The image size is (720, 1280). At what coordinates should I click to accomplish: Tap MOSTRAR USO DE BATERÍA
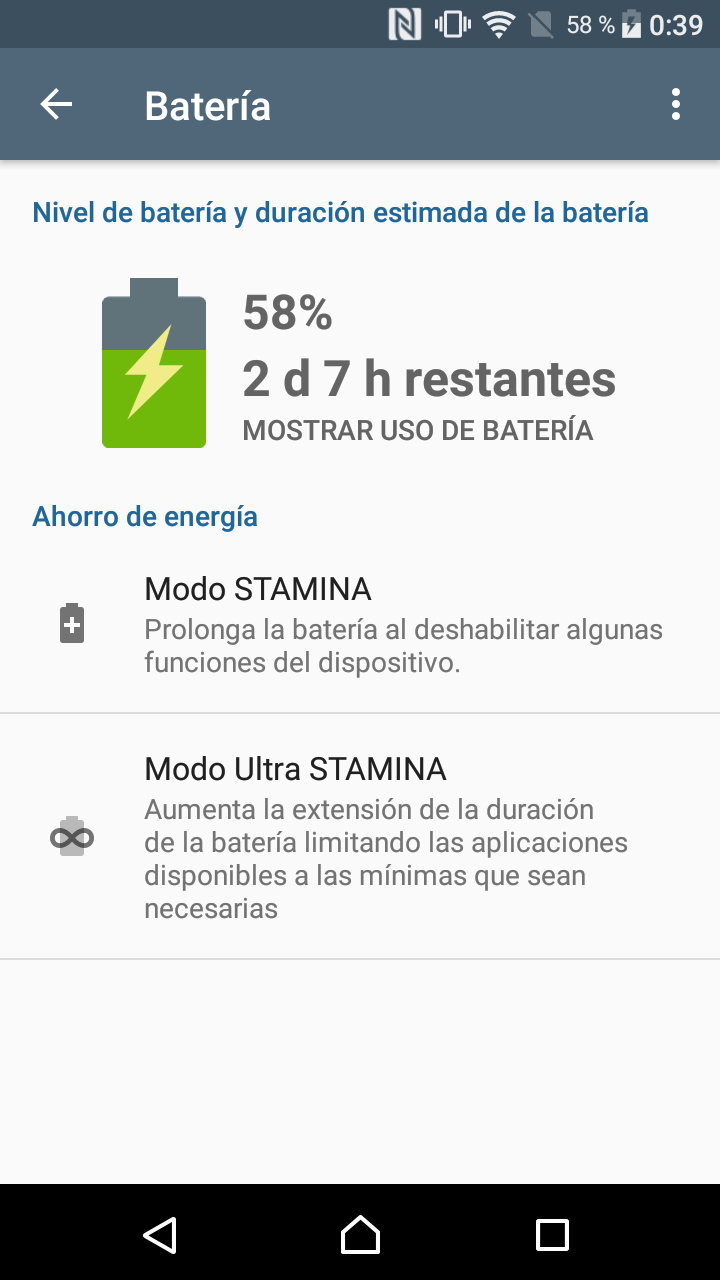418,431
